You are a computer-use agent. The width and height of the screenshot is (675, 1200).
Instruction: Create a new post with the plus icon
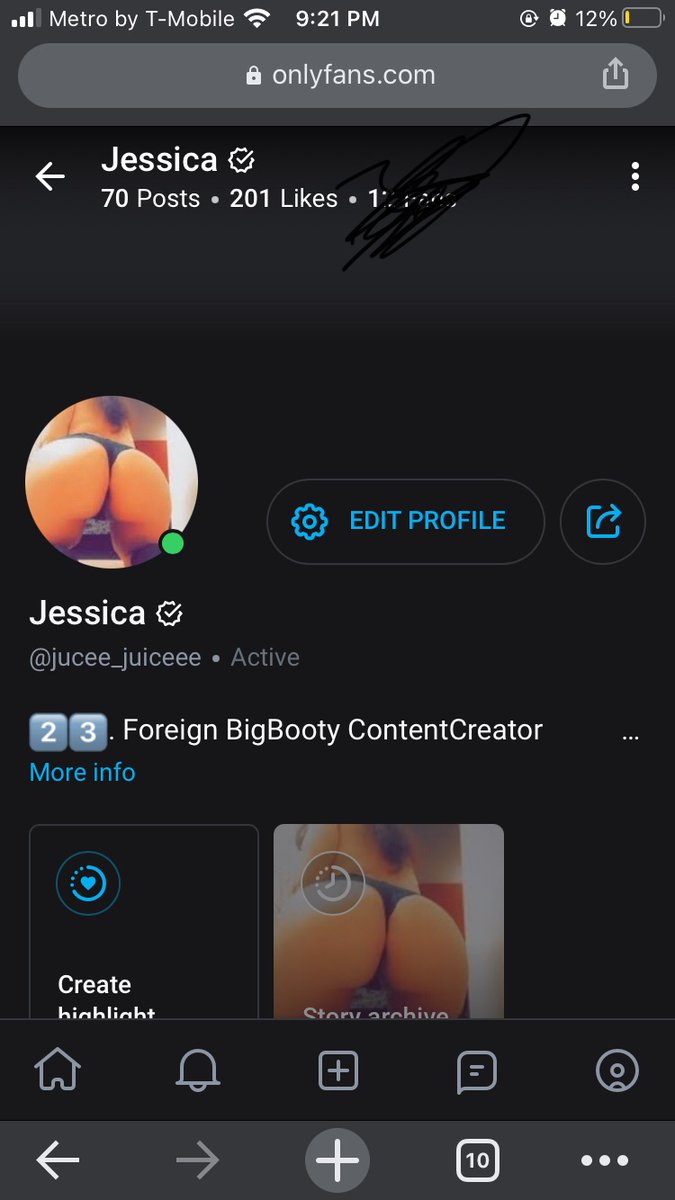(x=338, y=1071)
